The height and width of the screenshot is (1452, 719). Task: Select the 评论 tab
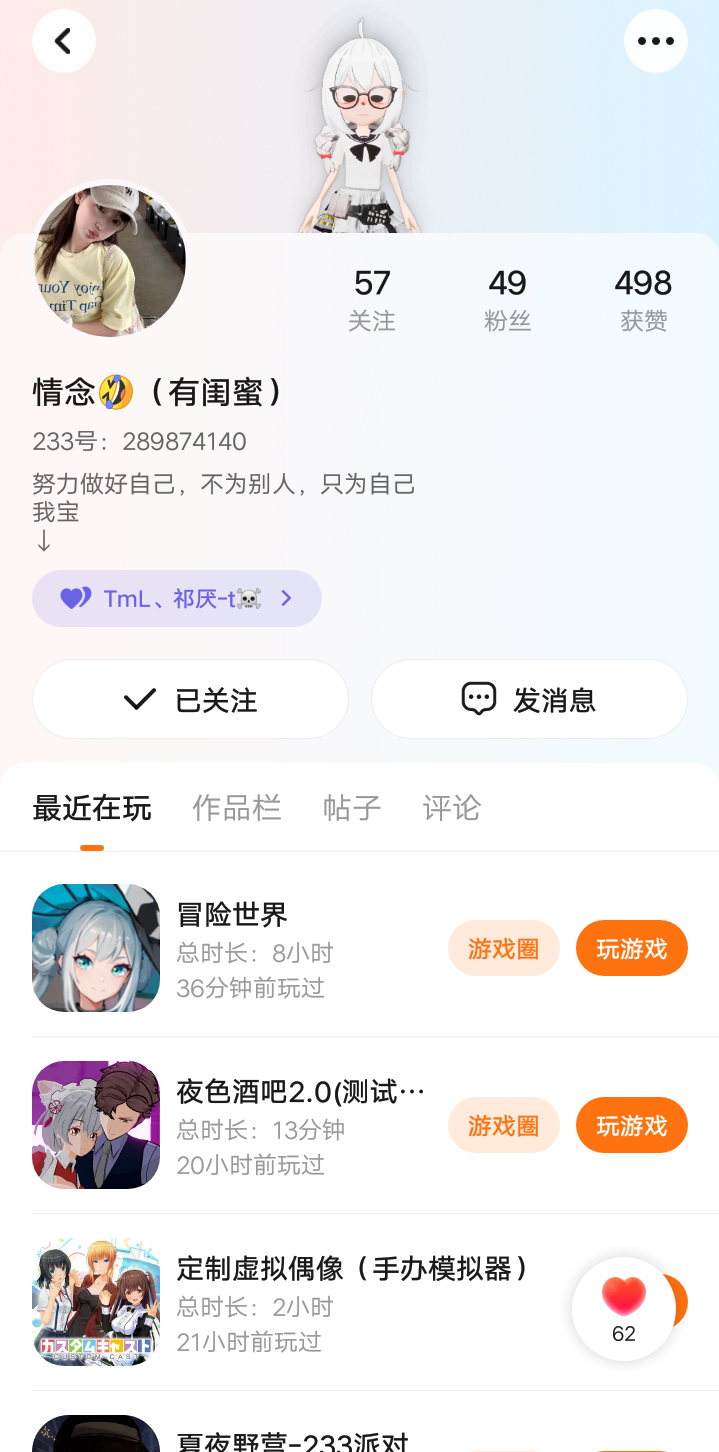(x=452, y=808)
